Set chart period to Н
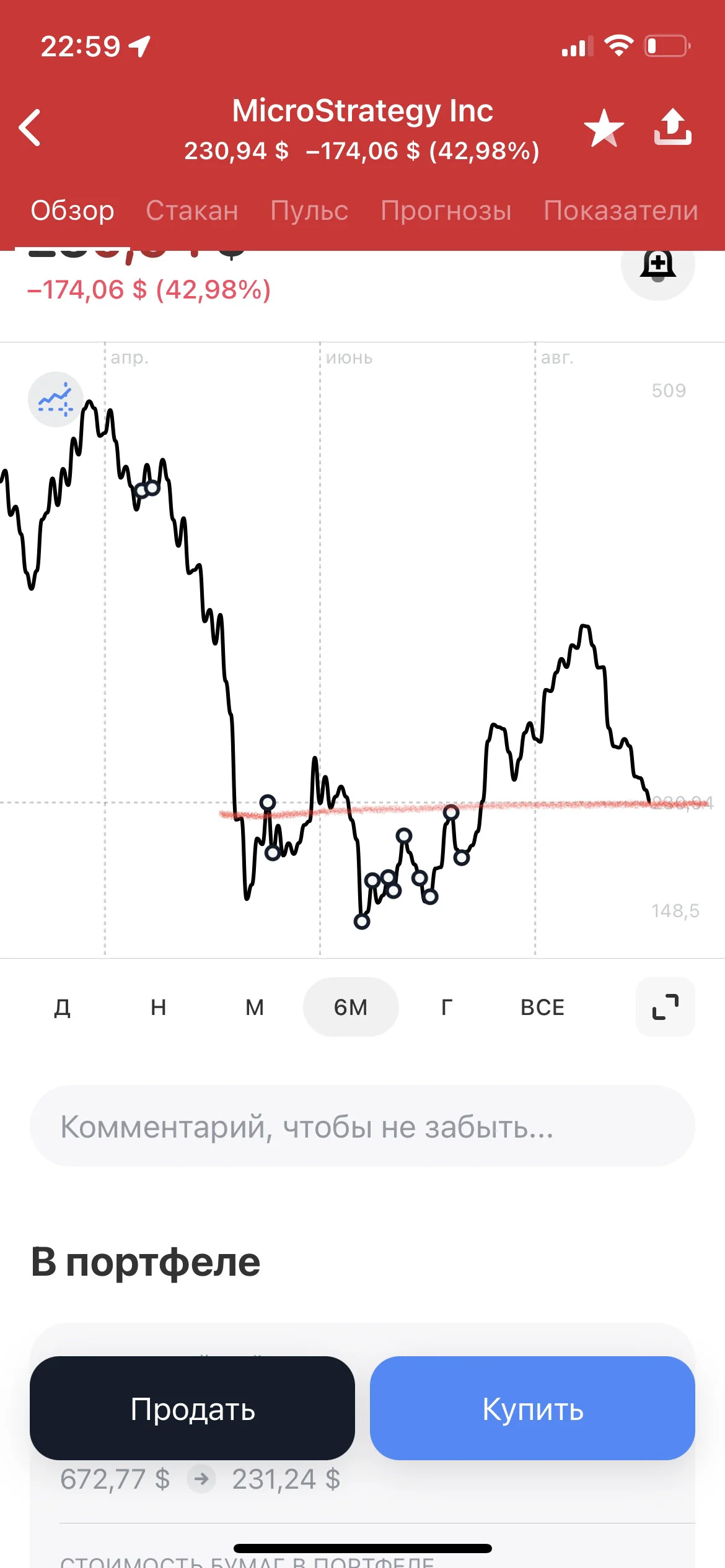725x1568 pixels. point(159,1007)
